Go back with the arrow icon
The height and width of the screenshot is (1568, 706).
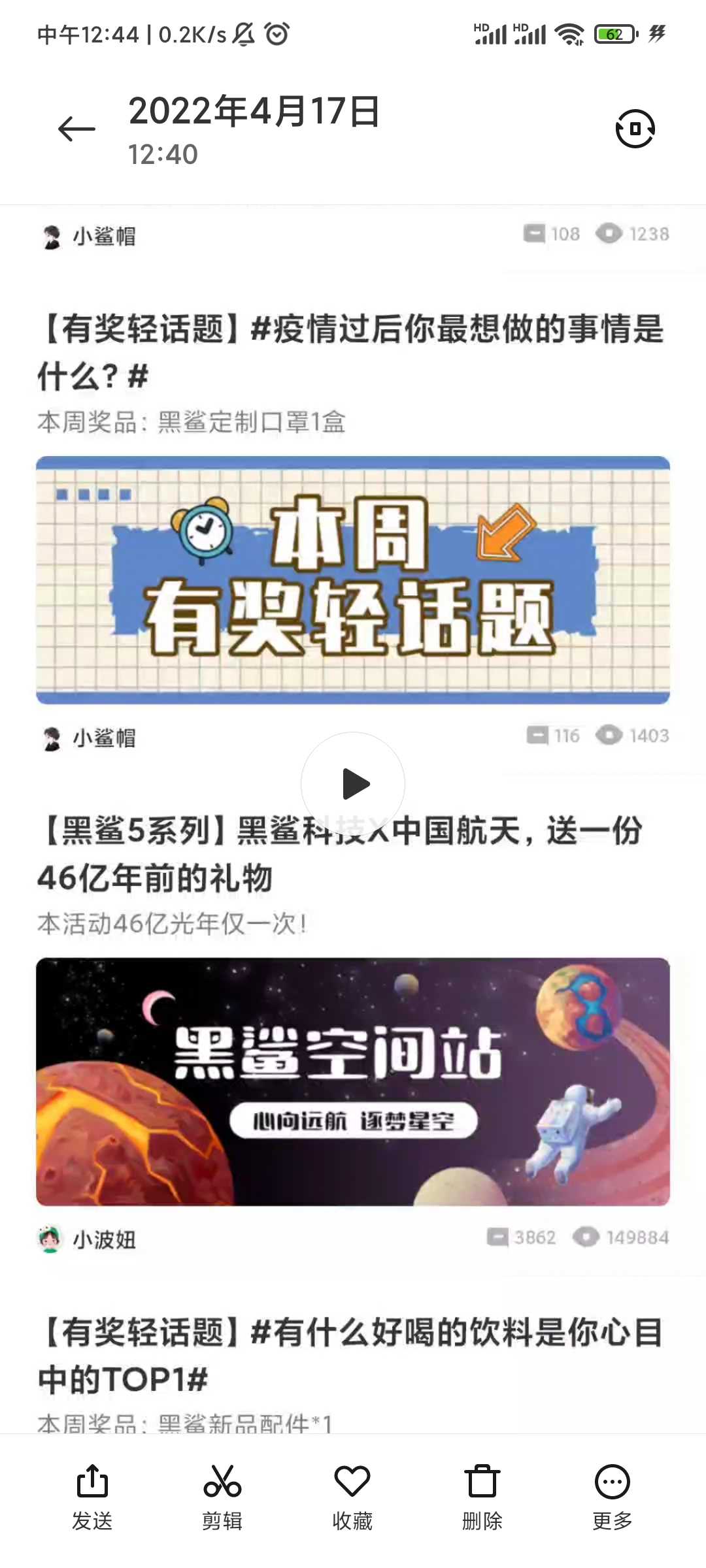tap(76, 129)
